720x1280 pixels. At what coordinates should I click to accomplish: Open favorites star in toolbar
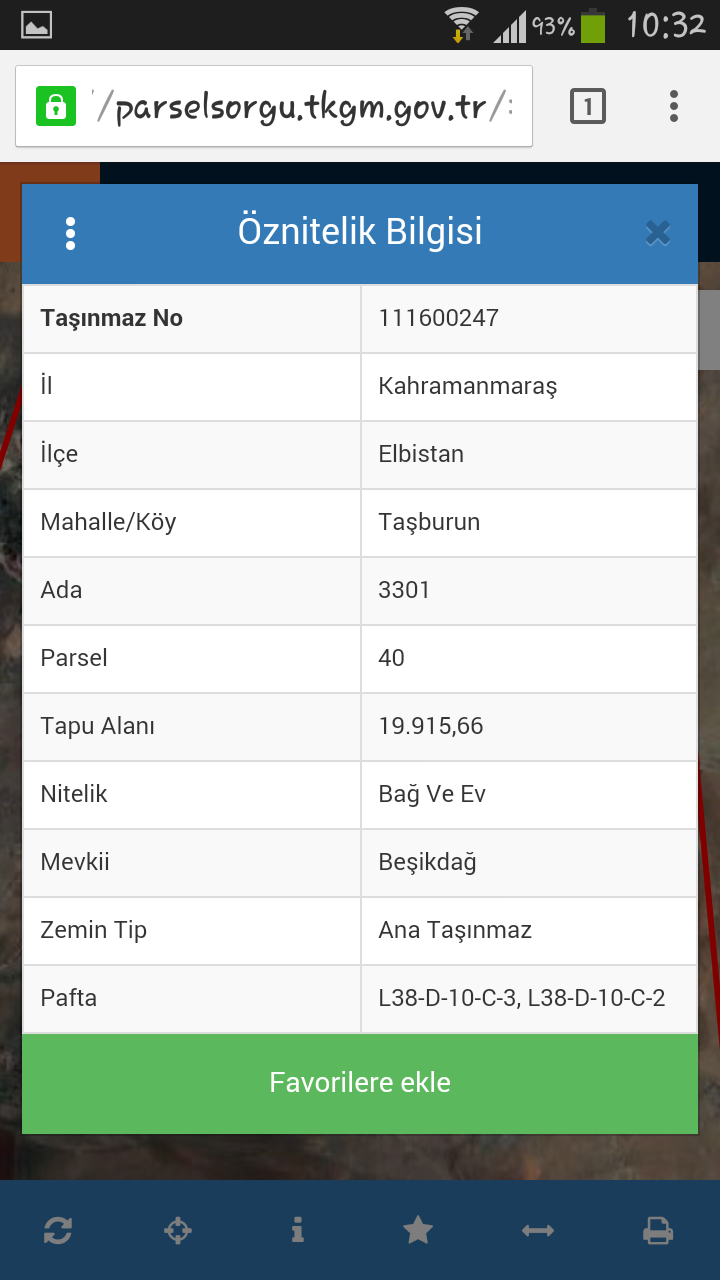418,1230
